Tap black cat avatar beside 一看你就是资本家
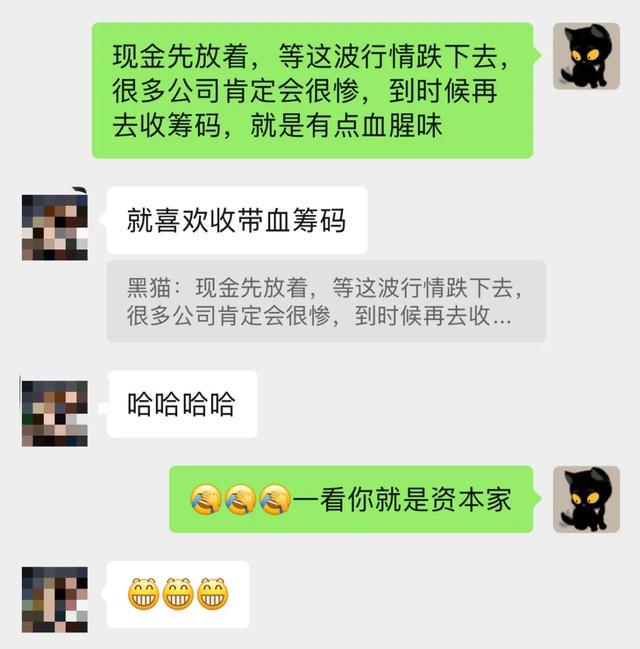The height and width of the screenshot is (649, 640). pyautogui.click(x=586, y=499)
